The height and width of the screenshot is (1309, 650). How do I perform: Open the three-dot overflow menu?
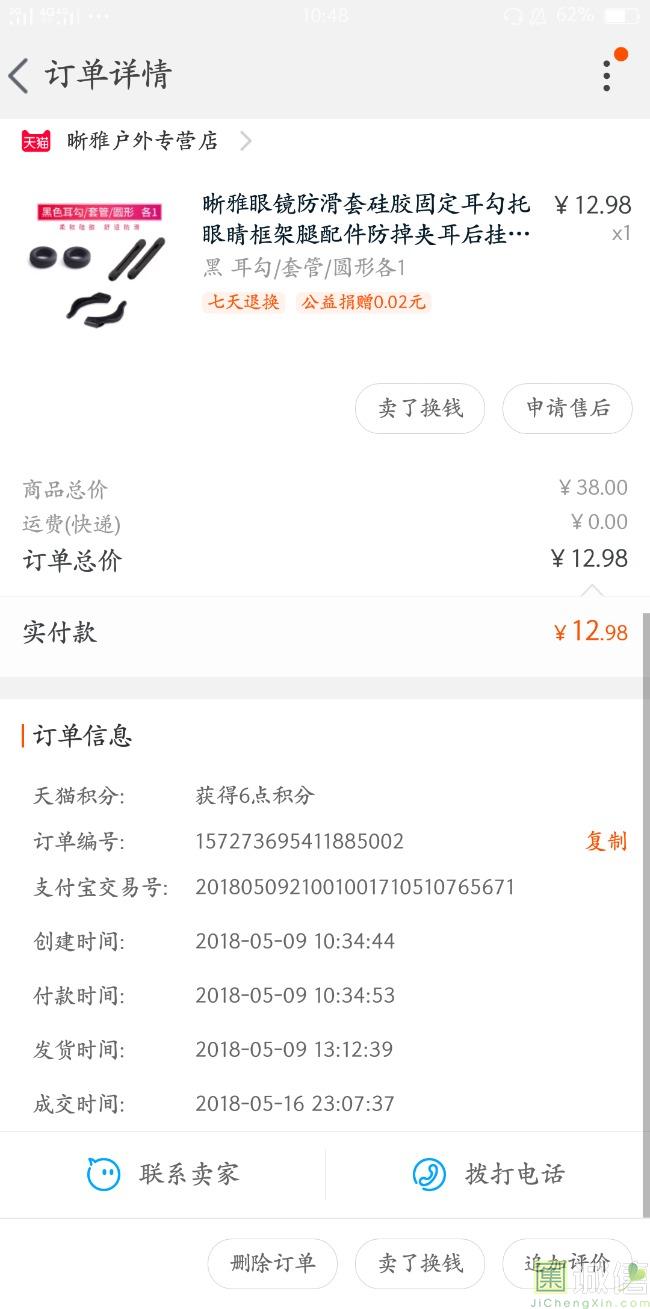click(x=607, y=75)
